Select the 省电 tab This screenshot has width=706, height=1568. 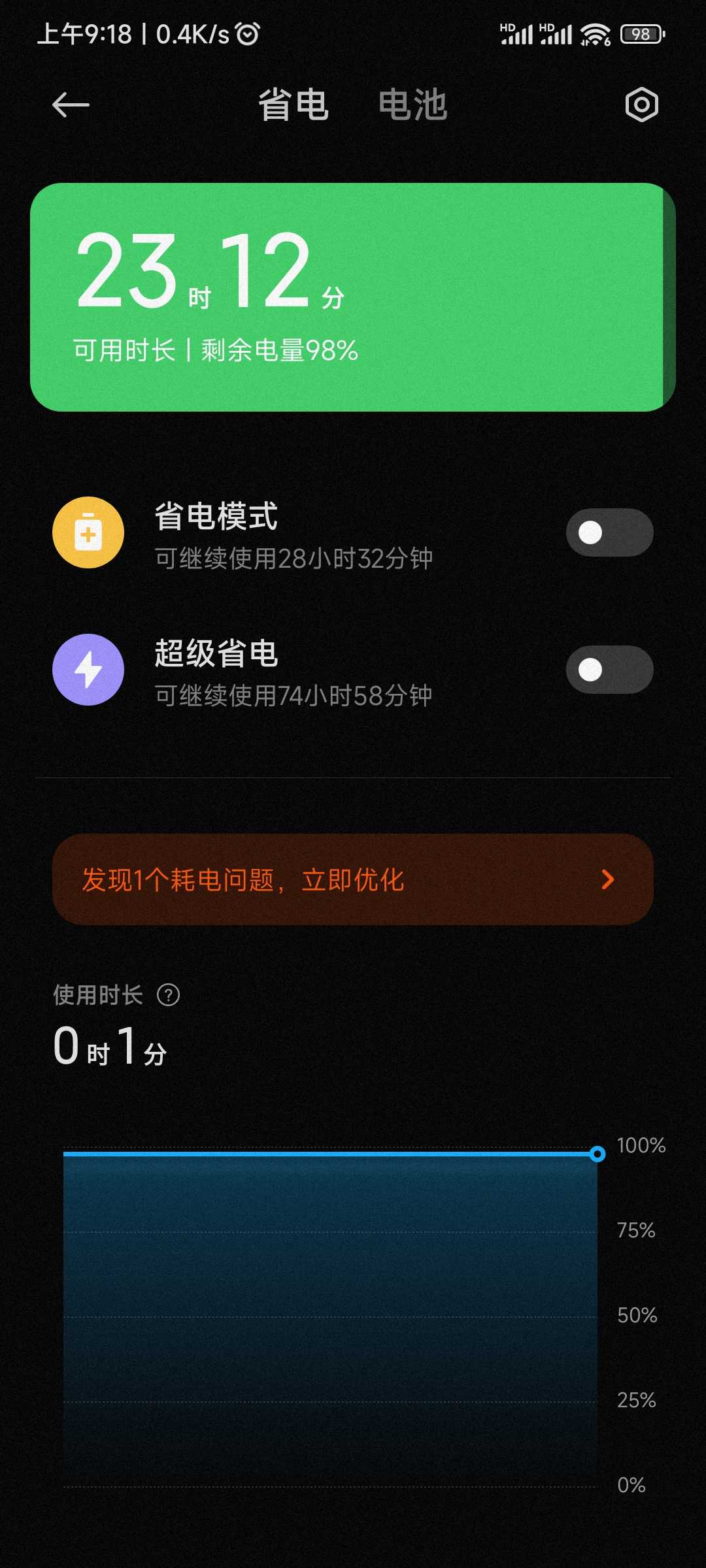pyautogui.click(x=294, y=105)
